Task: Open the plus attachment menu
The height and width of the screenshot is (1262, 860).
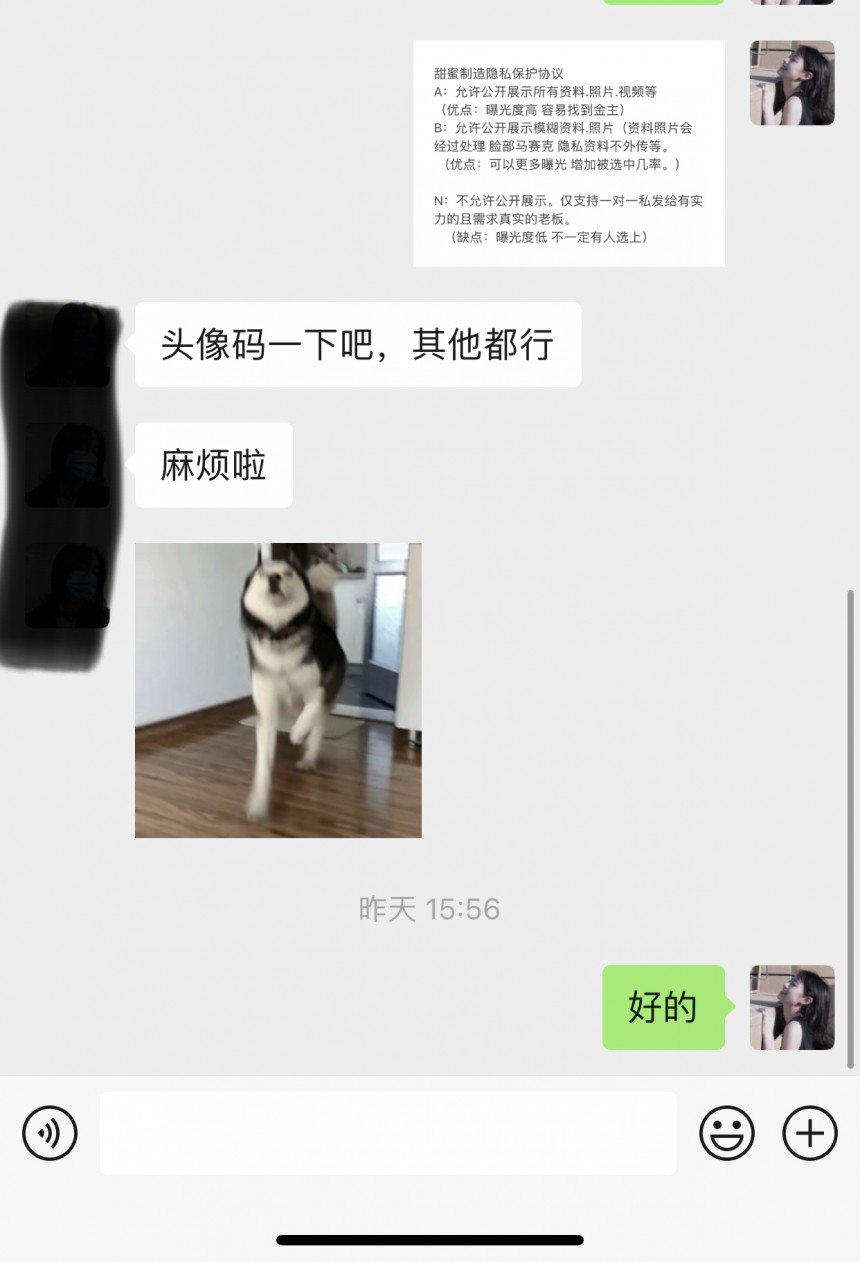Action: click(x=809, y=1133)
